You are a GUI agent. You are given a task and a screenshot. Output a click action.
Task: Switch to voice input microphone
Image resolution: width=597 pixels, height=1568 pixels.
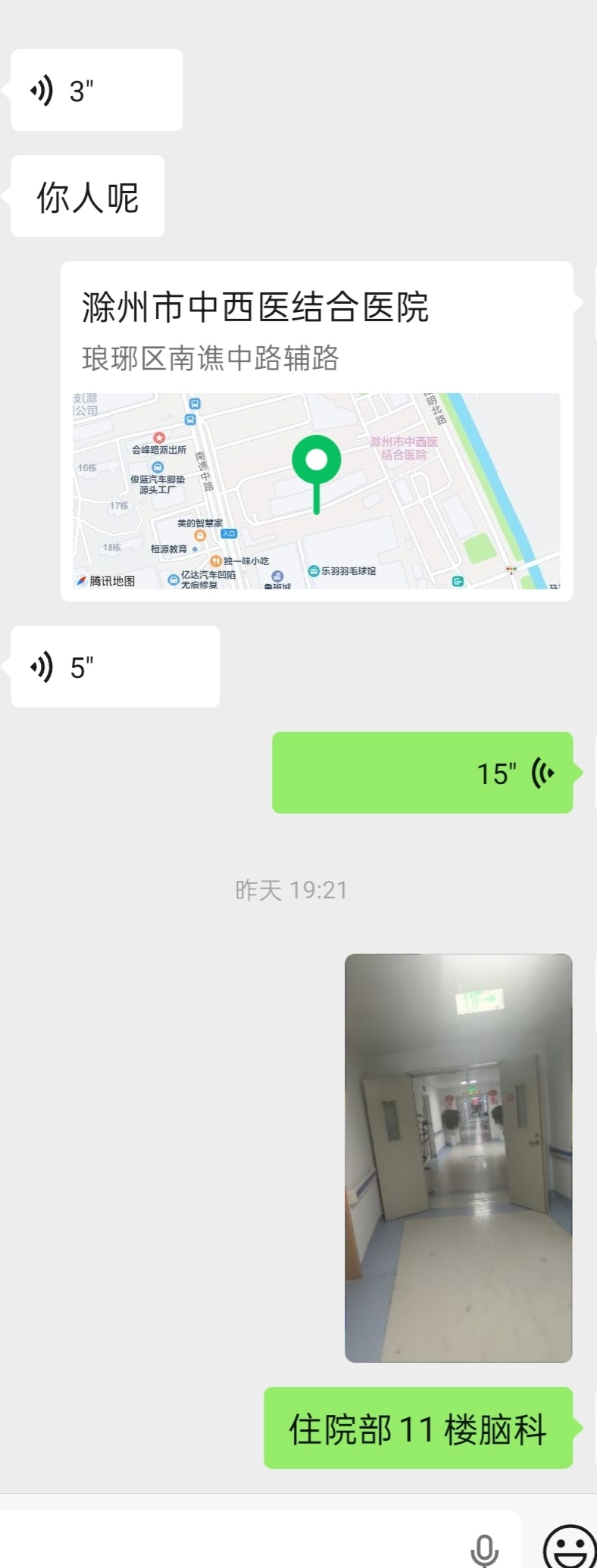pos(484,1548)
